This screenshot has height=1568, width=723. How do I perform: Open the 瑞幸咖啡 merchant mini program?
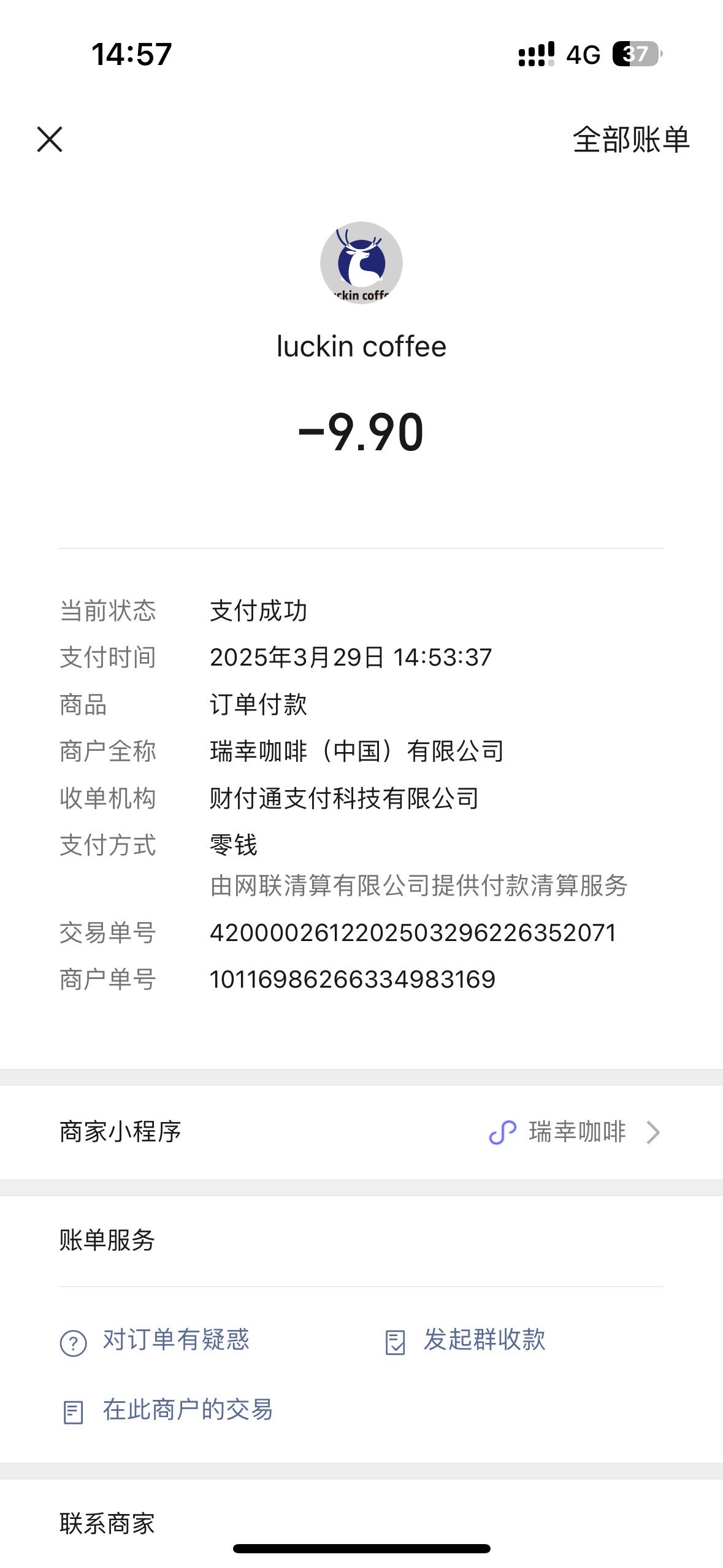pyautogui.click(x=361, y=1132)
